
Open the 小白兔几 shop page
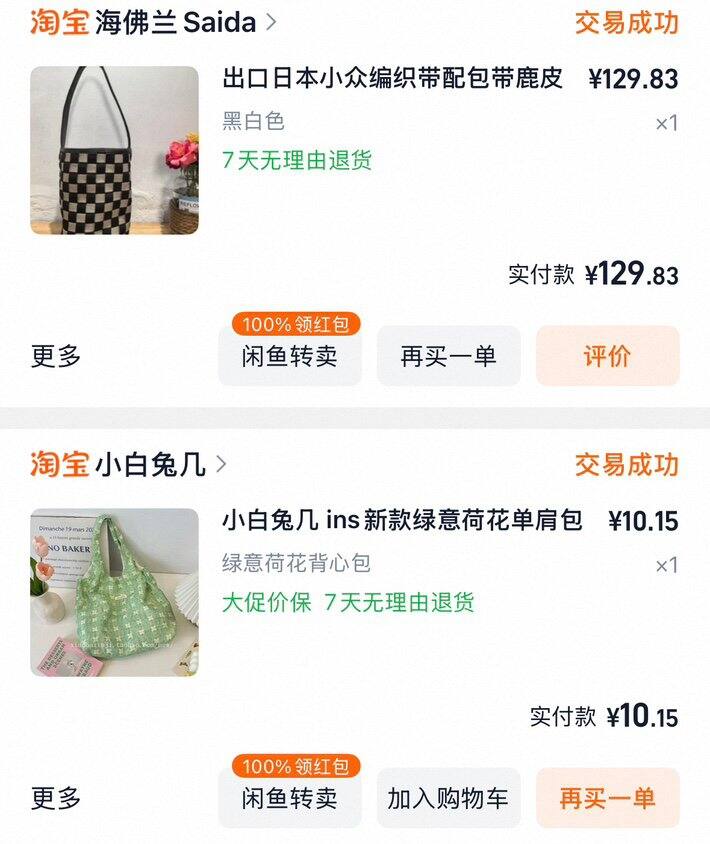point(150,465)
